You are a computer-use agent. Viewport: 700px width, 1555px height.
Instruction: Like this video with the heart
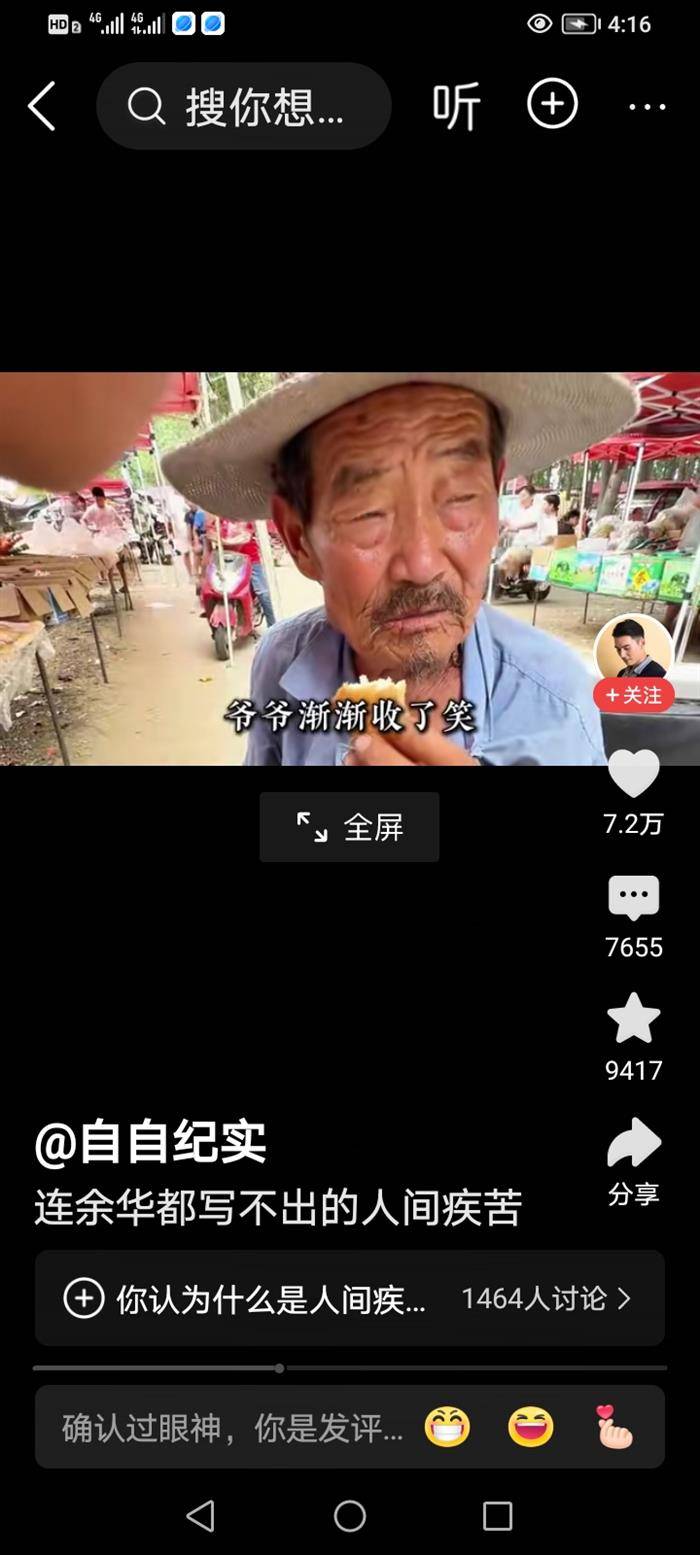click(634, 774)
